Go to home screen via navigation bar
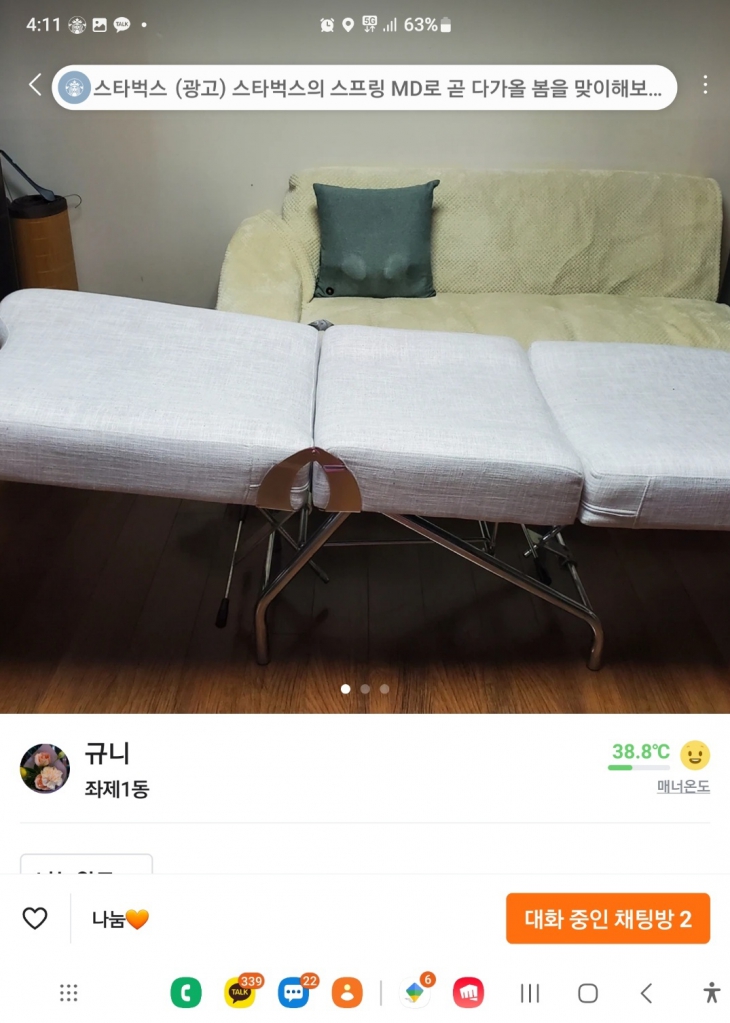Image resolution: width=730 pixels, height=1023 pixels. 588,992
